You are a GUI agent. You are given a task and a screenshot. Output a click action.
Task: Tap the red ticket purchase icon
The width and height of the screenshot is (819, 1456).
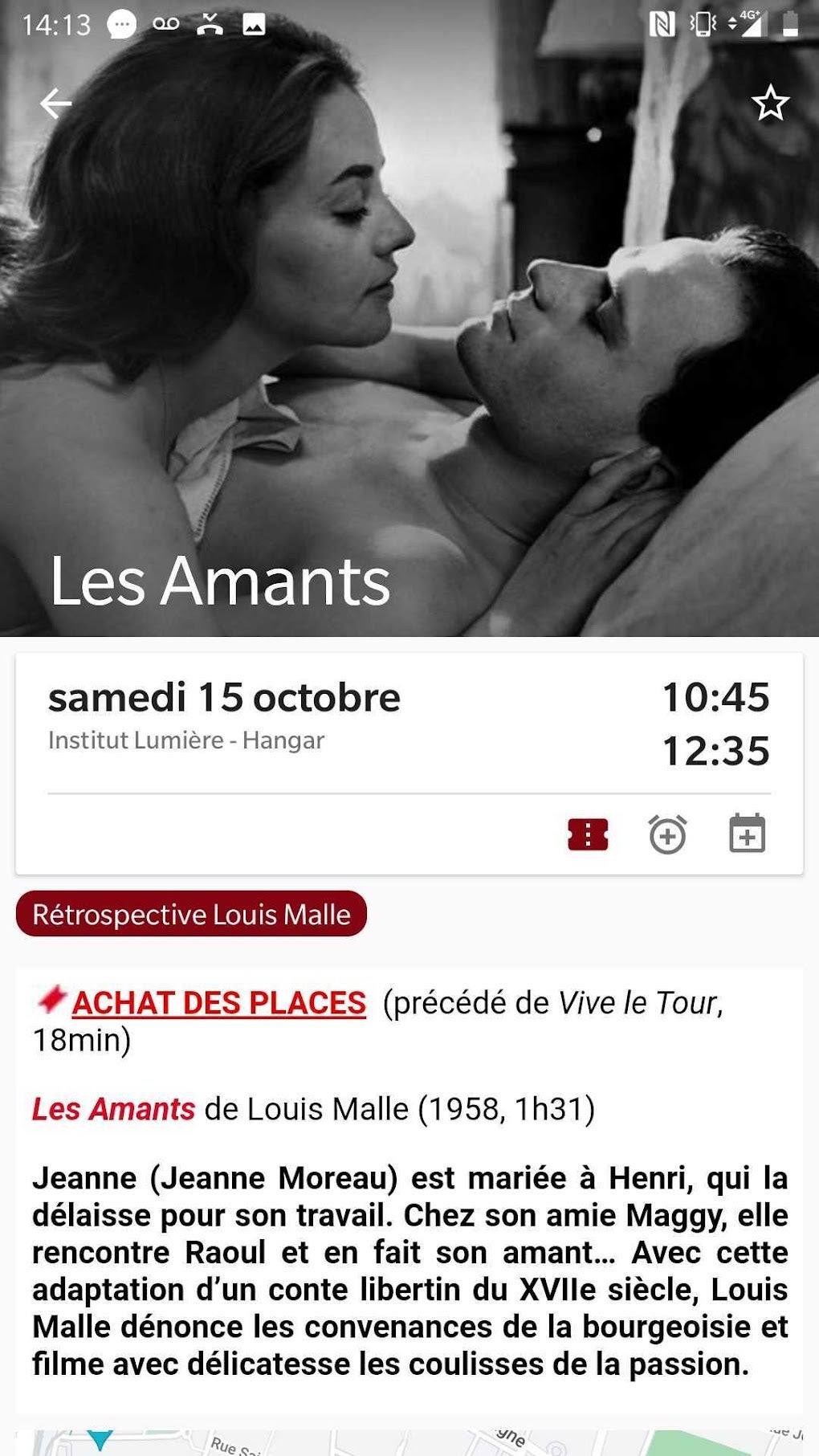point(588,834)
